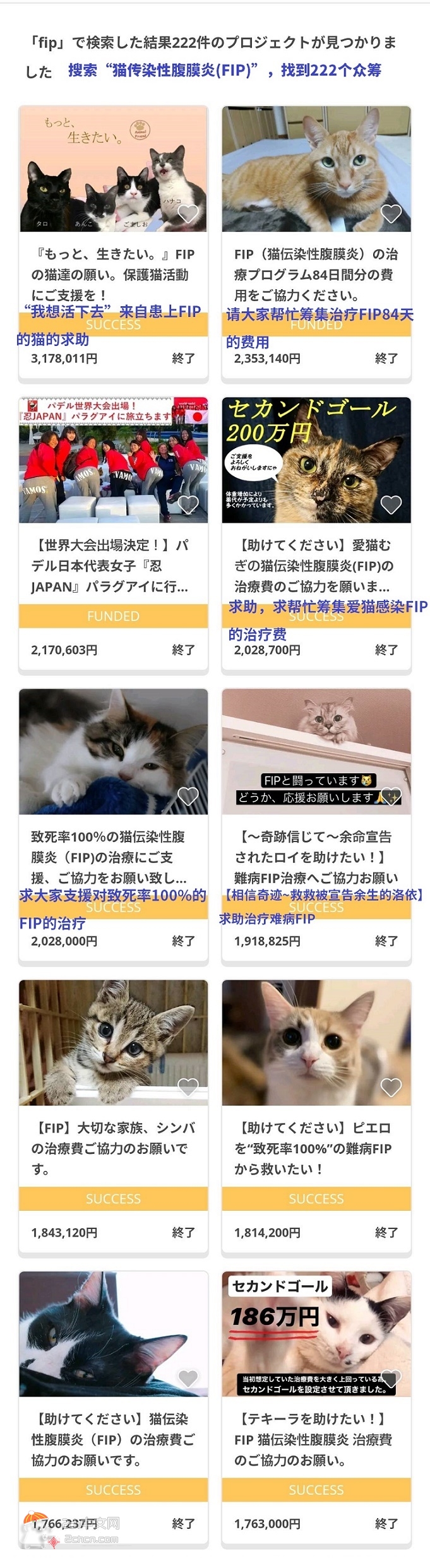Open the ピエロを救いたい FIP project card
Screen dimensions: 430x1568
[x=316, y=1148]
